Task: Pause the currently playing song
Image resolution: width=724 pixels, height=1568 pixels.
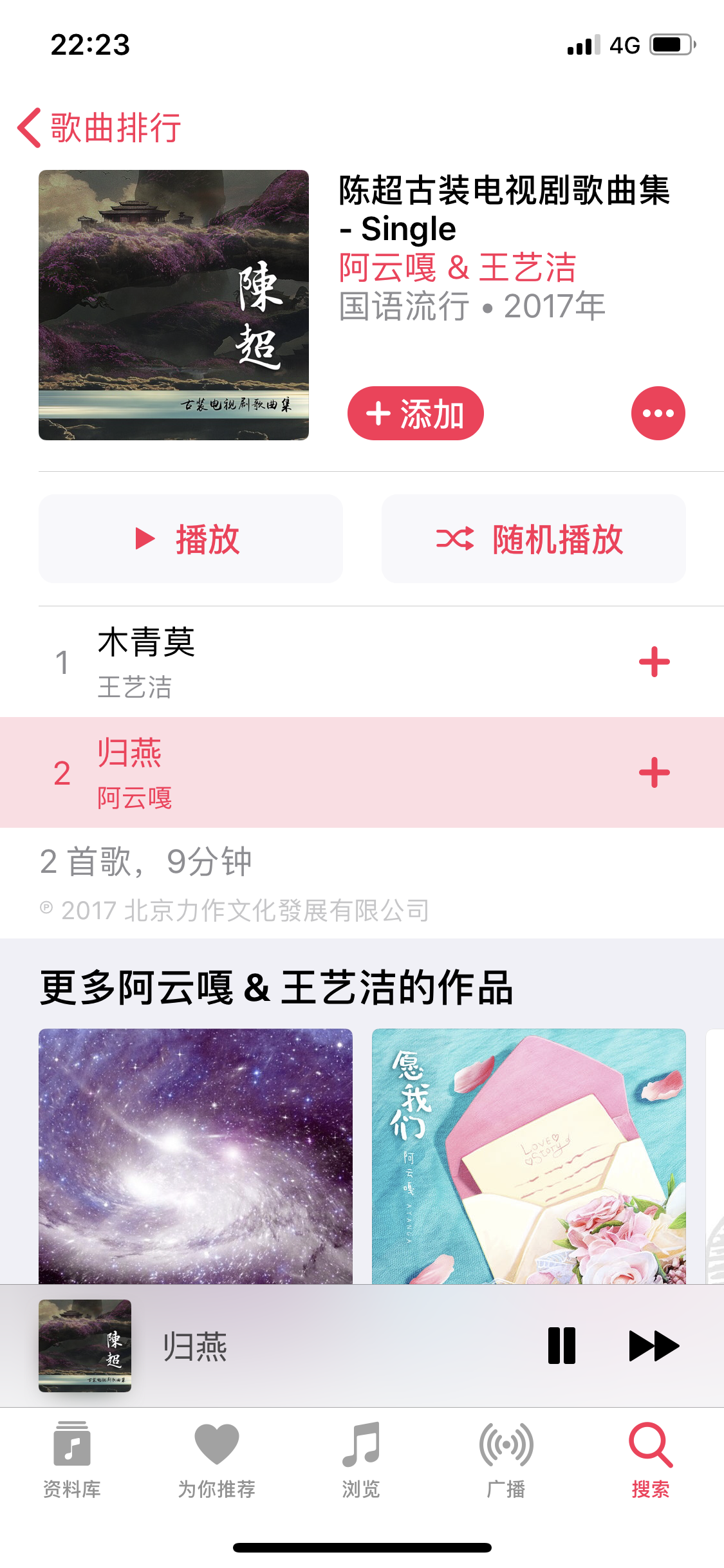Action: click(561, 1346)
